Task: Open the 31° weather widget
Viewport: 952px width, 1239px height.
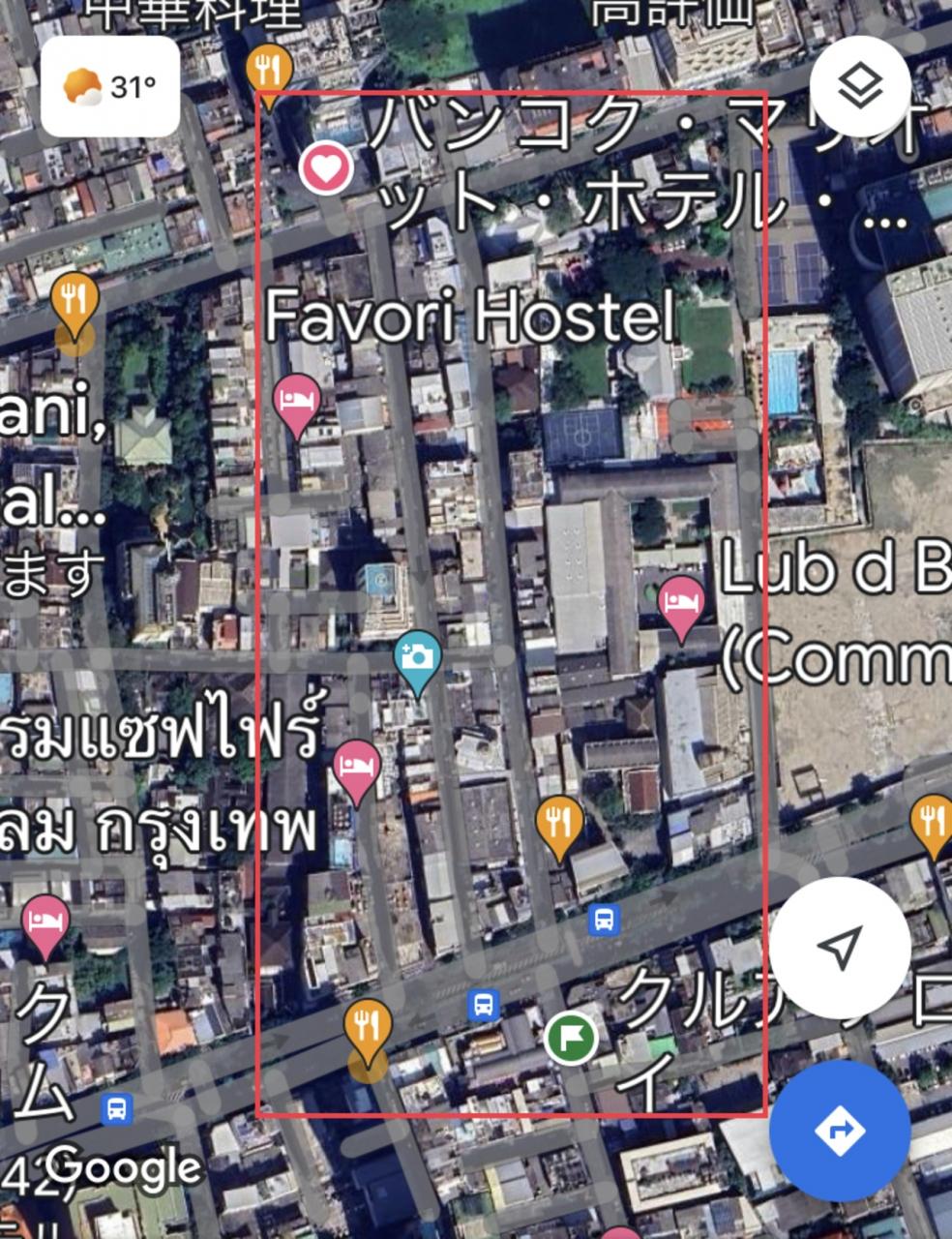Action: coord(110,87)
